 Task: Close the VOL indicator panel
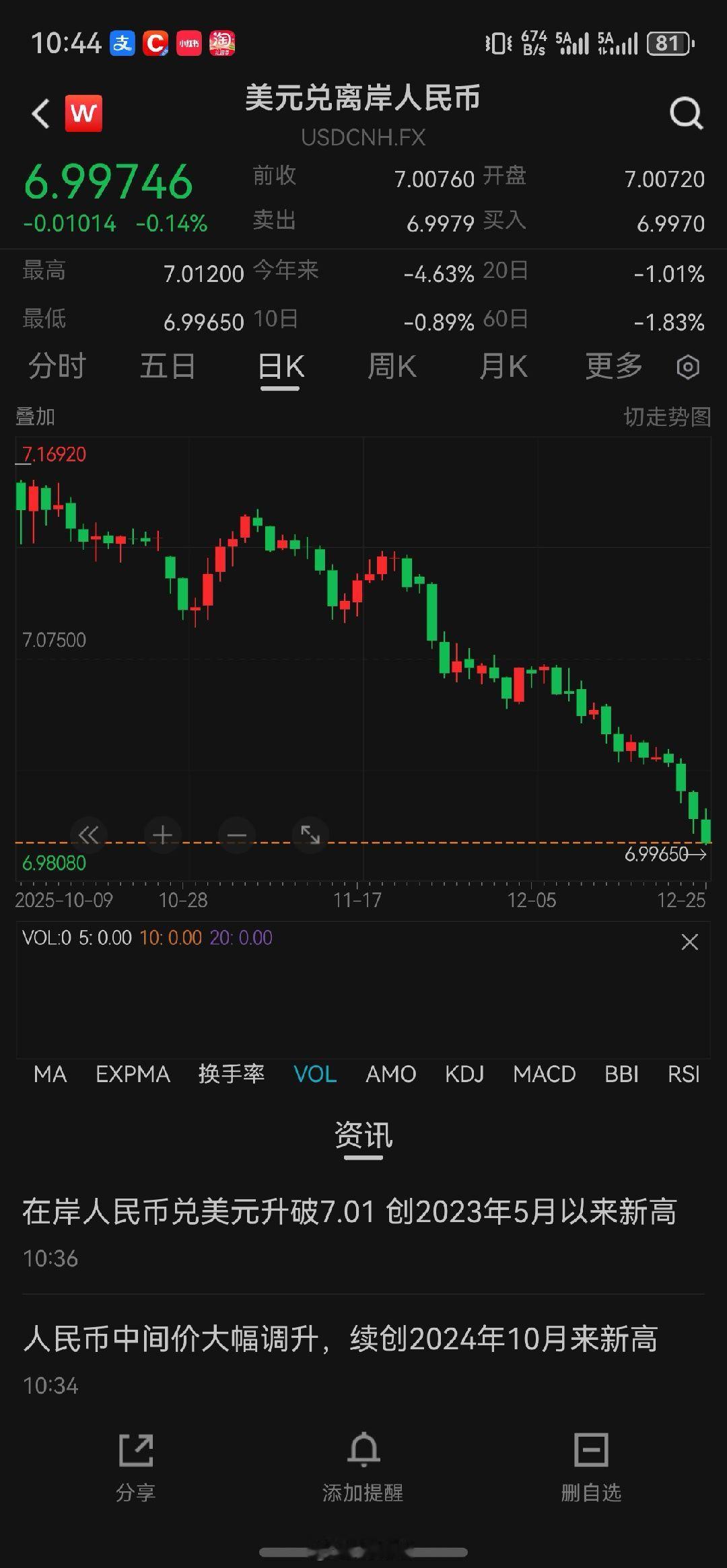tap(689, 942)
